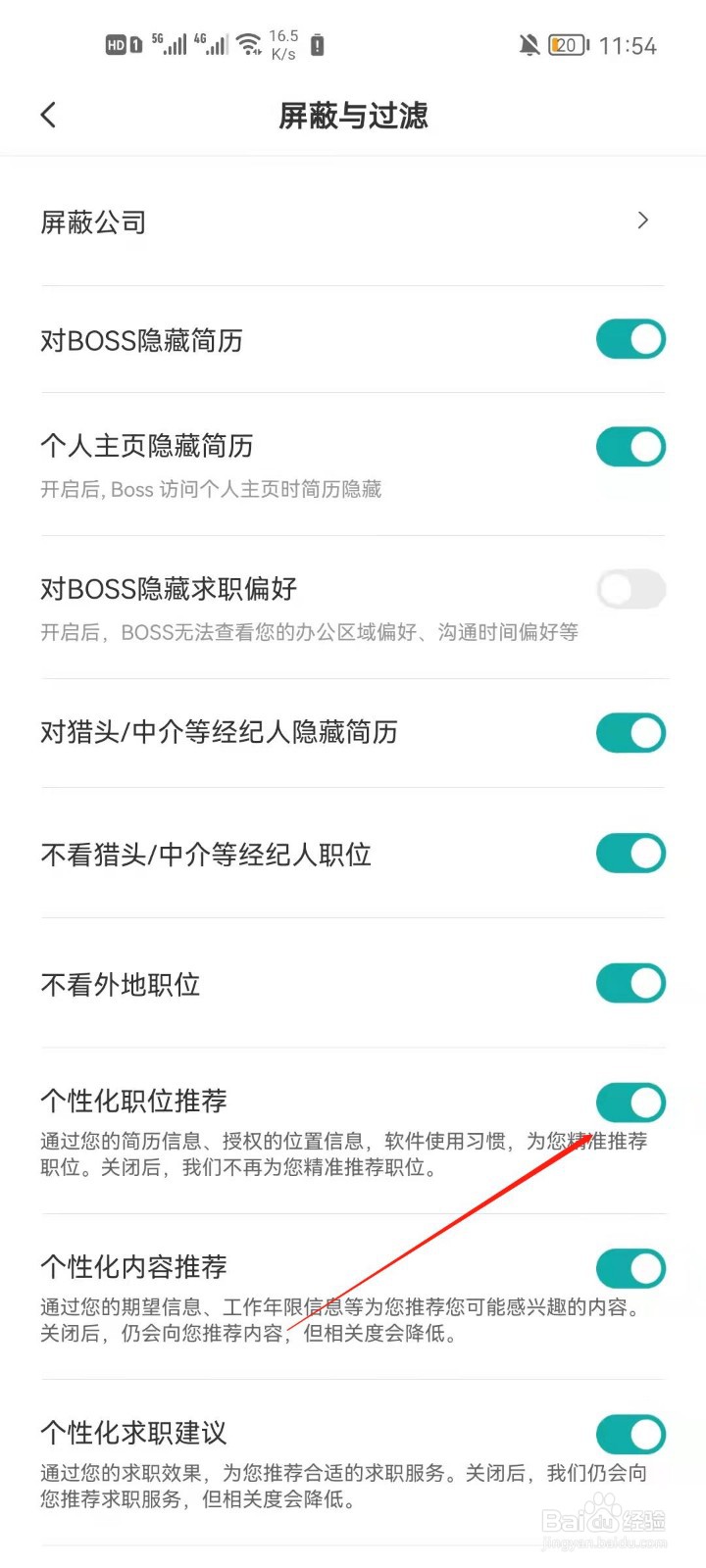Turn off 对BOSS隐藏简历
706x1568 pixels.
point(630,339)
